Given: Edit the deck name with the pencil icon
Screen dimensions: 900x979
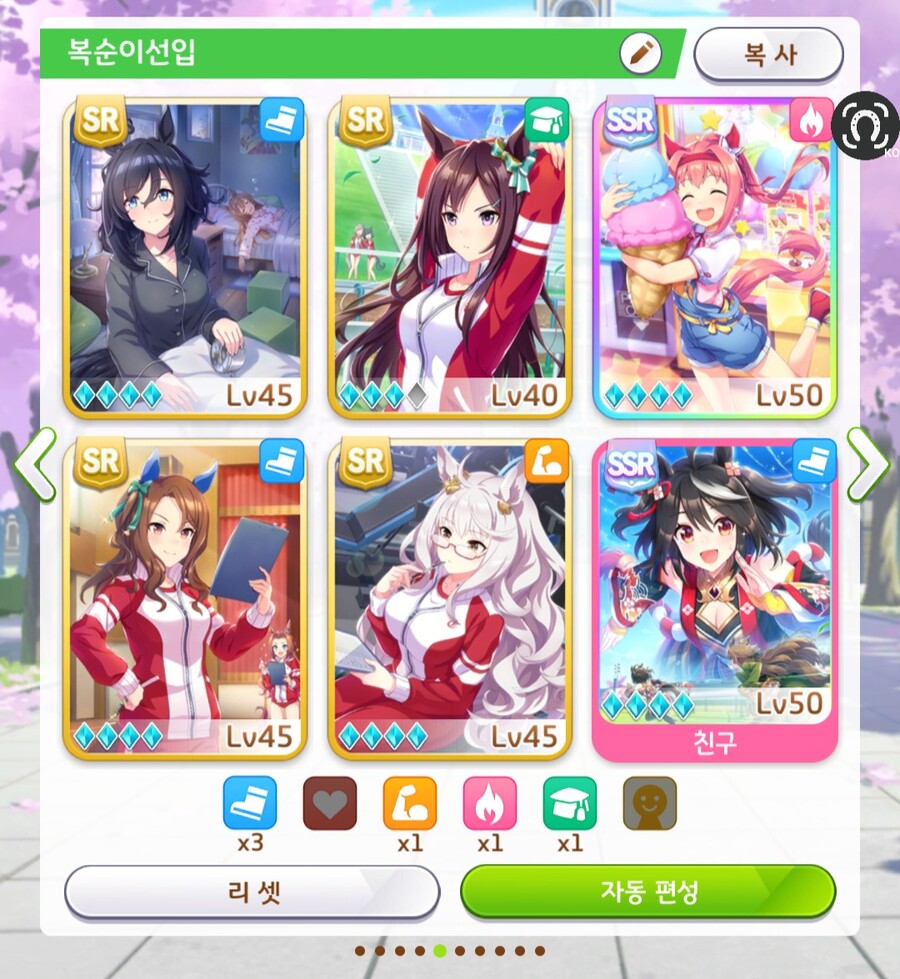Looking at the screenshot, I should click(641, 53).
